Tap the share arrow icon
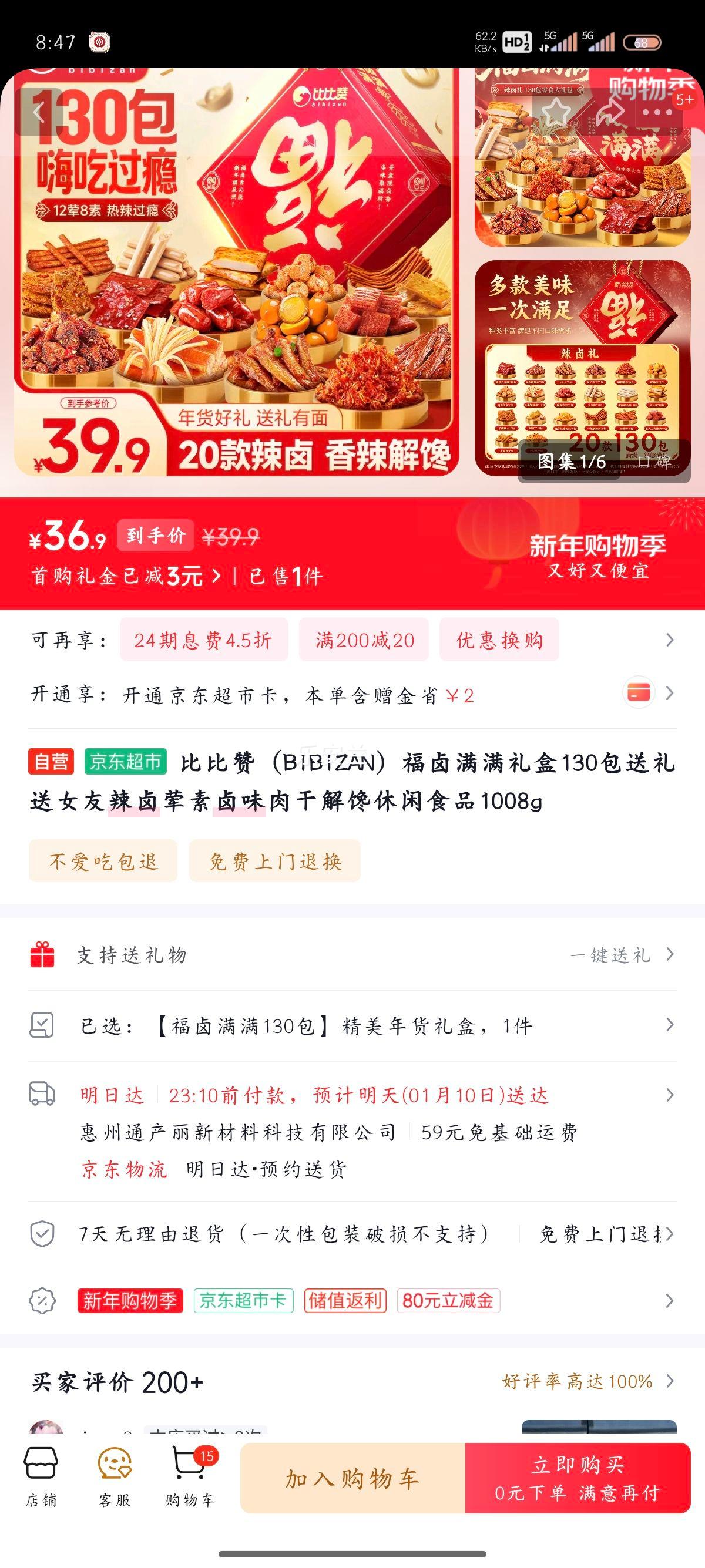705x1568 pixels. (x=609, y=112)
